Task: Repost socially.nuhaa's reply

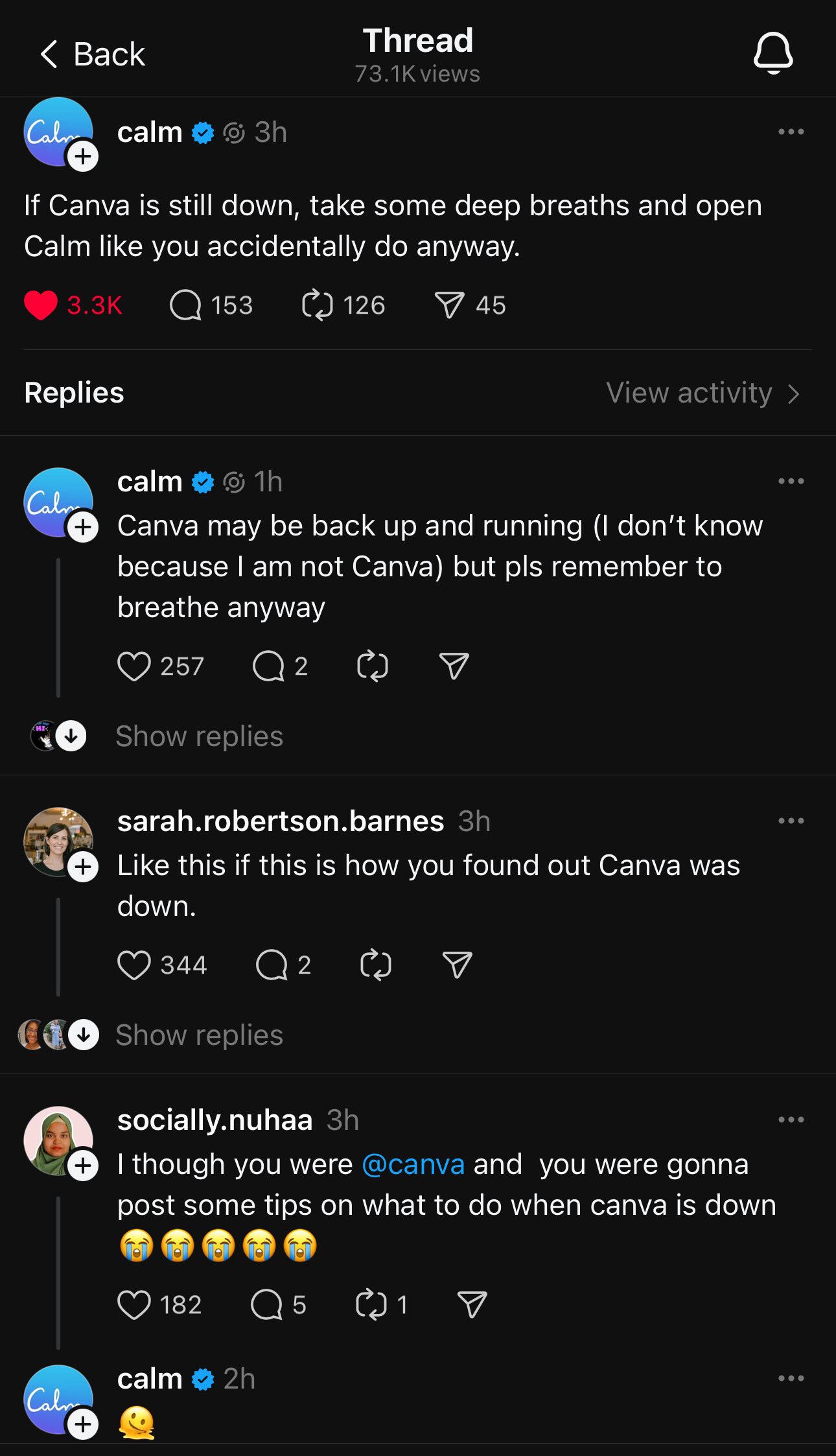Action: tap(371, 1305)
